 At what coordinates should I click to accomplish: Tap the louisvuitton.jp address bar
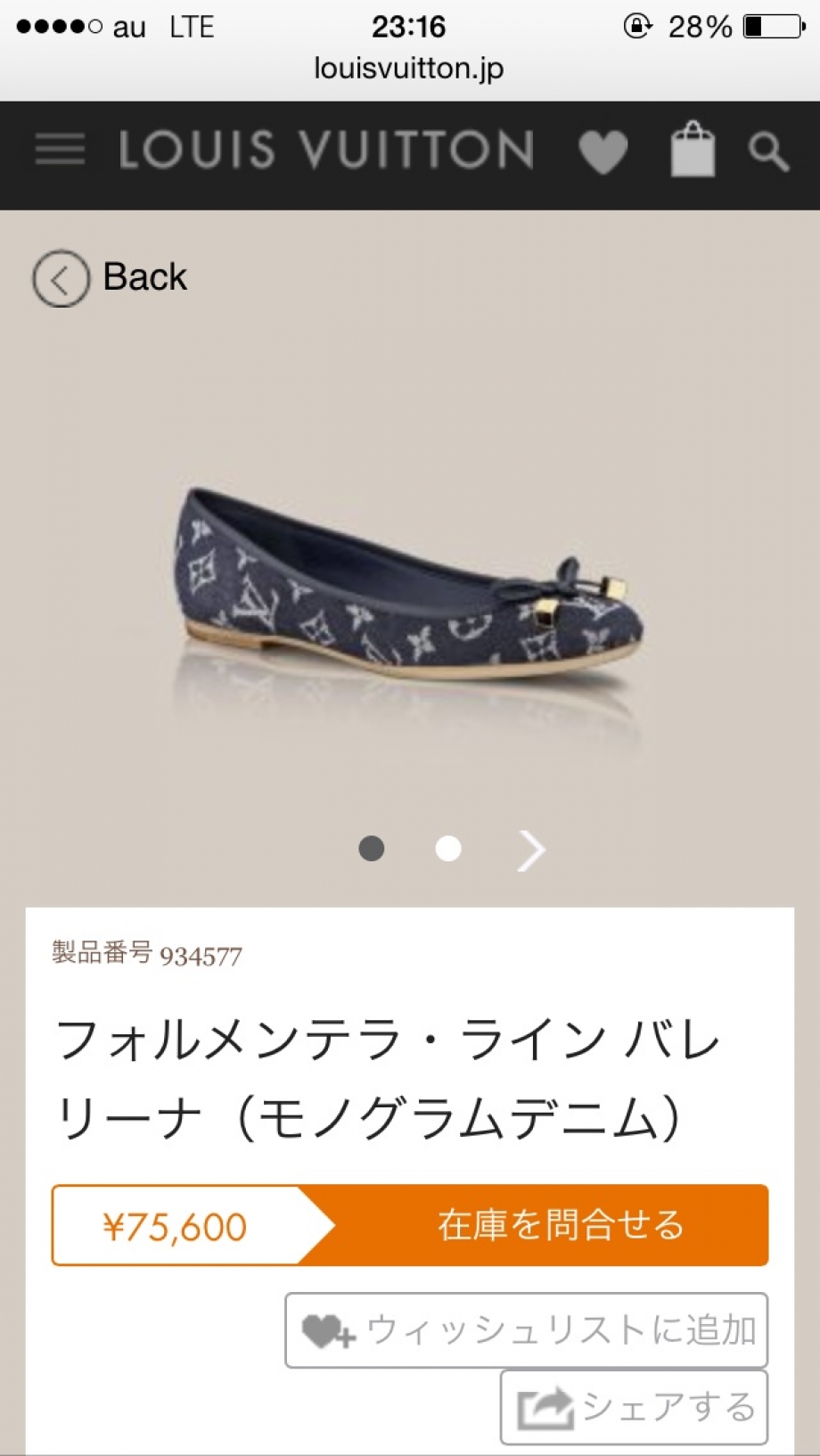[x=409, y=69]
